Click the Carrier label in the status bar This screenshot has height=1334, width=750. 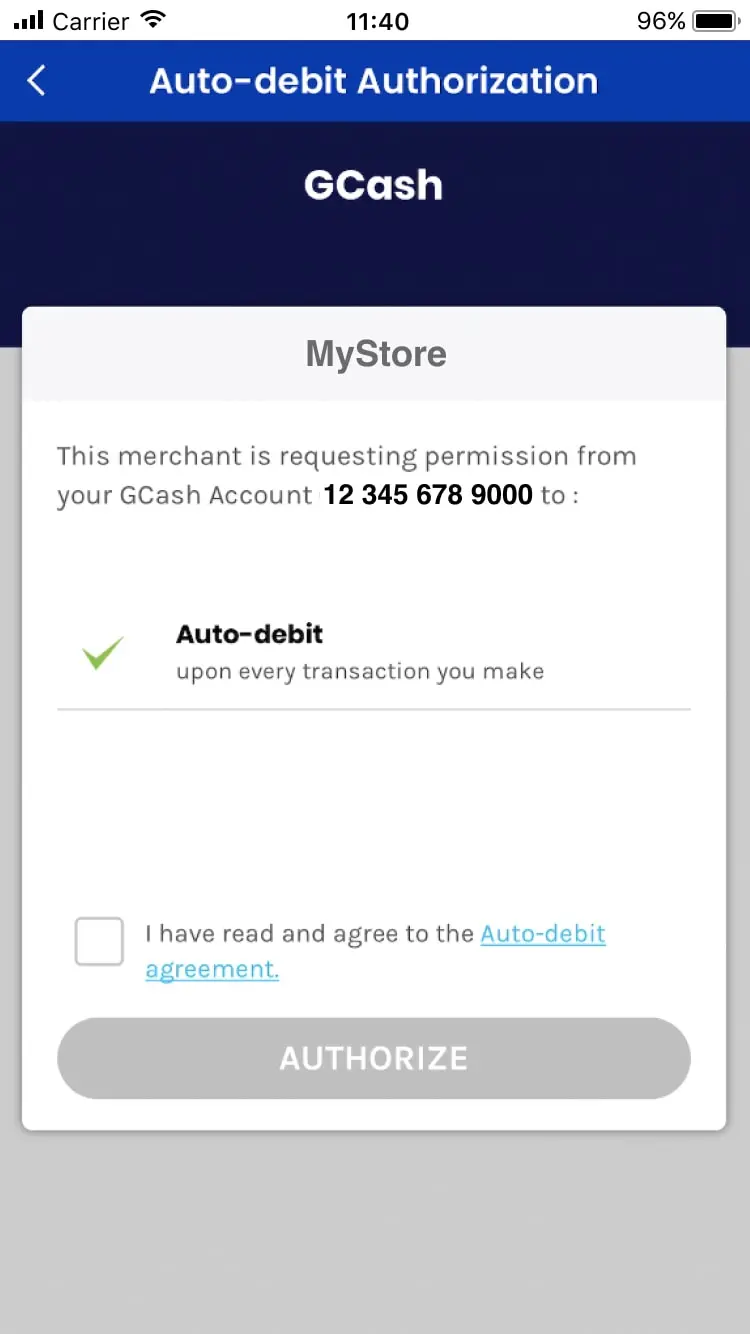(x=90, y=20)
